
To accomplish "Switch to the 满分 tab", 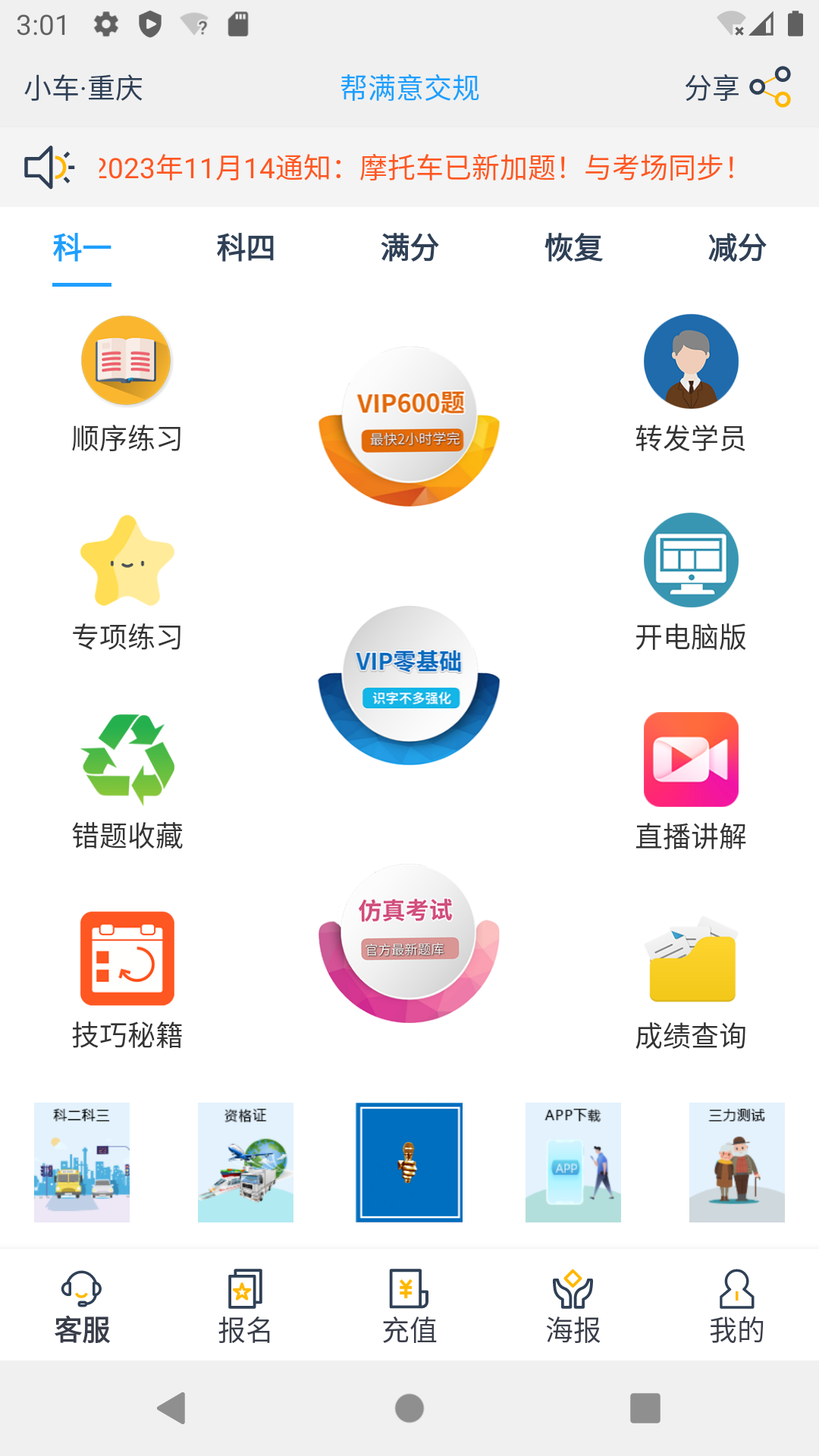I will 409,248.
